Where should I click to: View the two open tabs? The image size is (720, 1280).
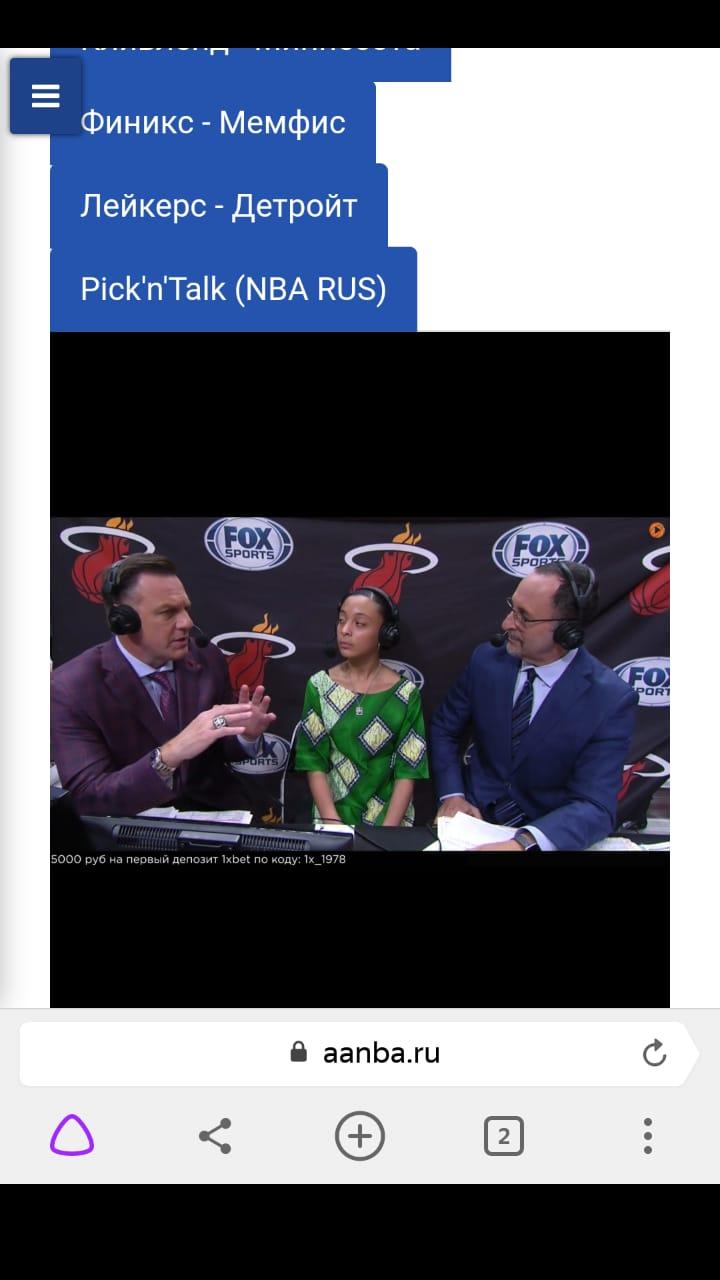[504, 1136]
